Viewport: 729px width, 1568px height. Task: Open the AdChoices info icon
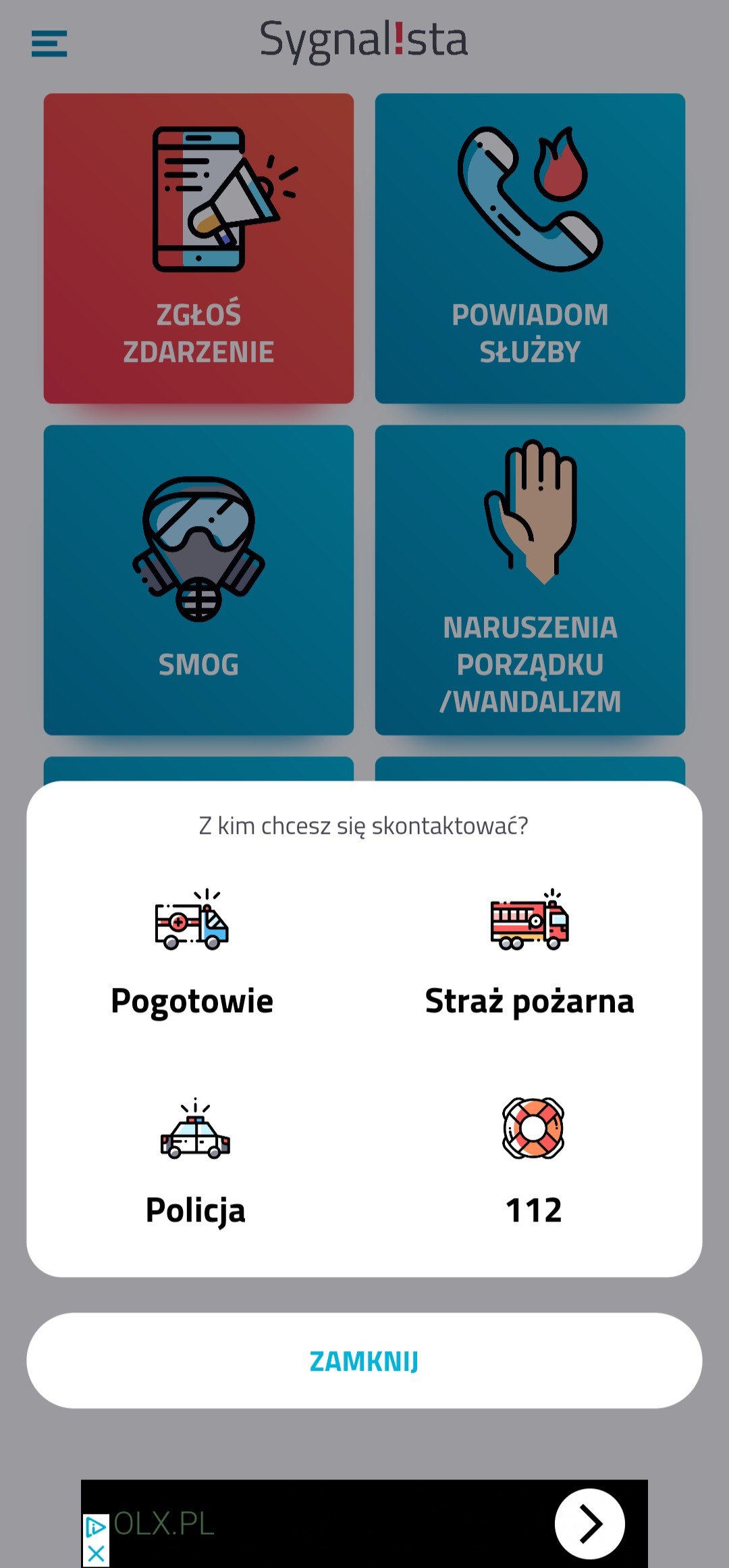pyautogui.click(x=96, y=1527)
